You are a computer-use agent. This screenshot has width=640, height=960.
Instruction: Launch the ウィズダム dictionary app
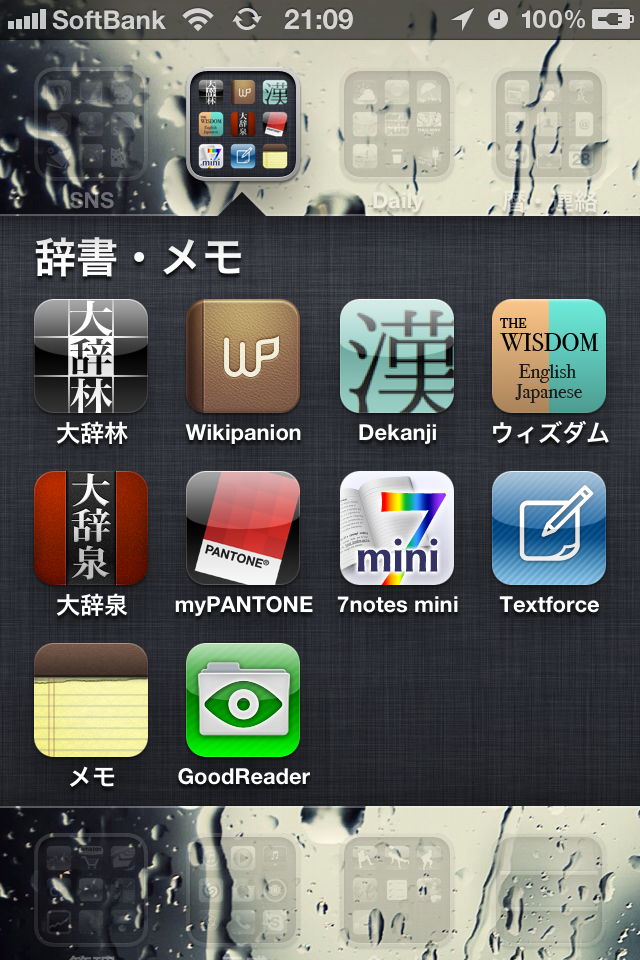(549, 356)
